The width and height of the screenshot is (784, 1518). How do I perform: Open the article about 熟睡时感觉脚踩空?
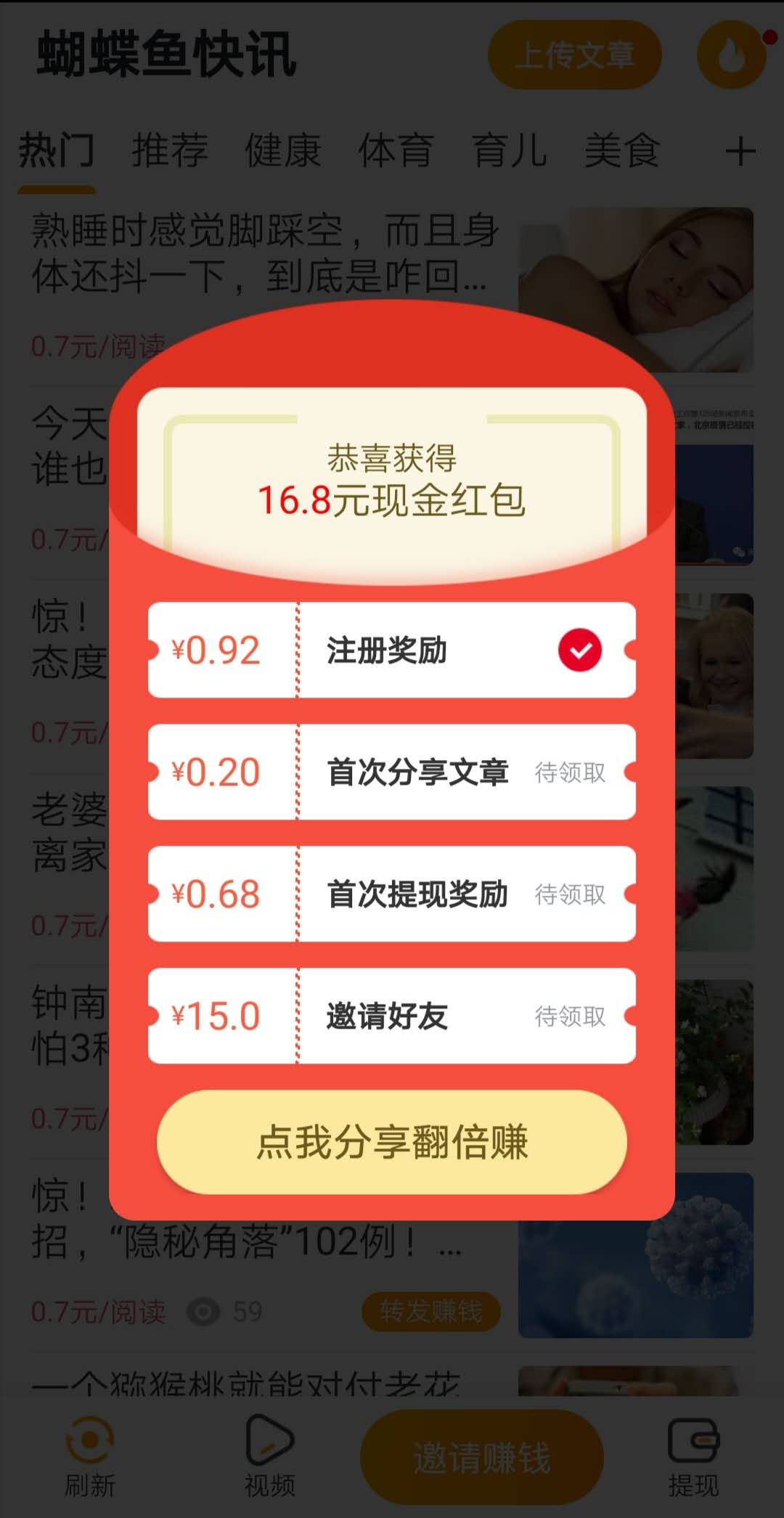click(265, 253)
